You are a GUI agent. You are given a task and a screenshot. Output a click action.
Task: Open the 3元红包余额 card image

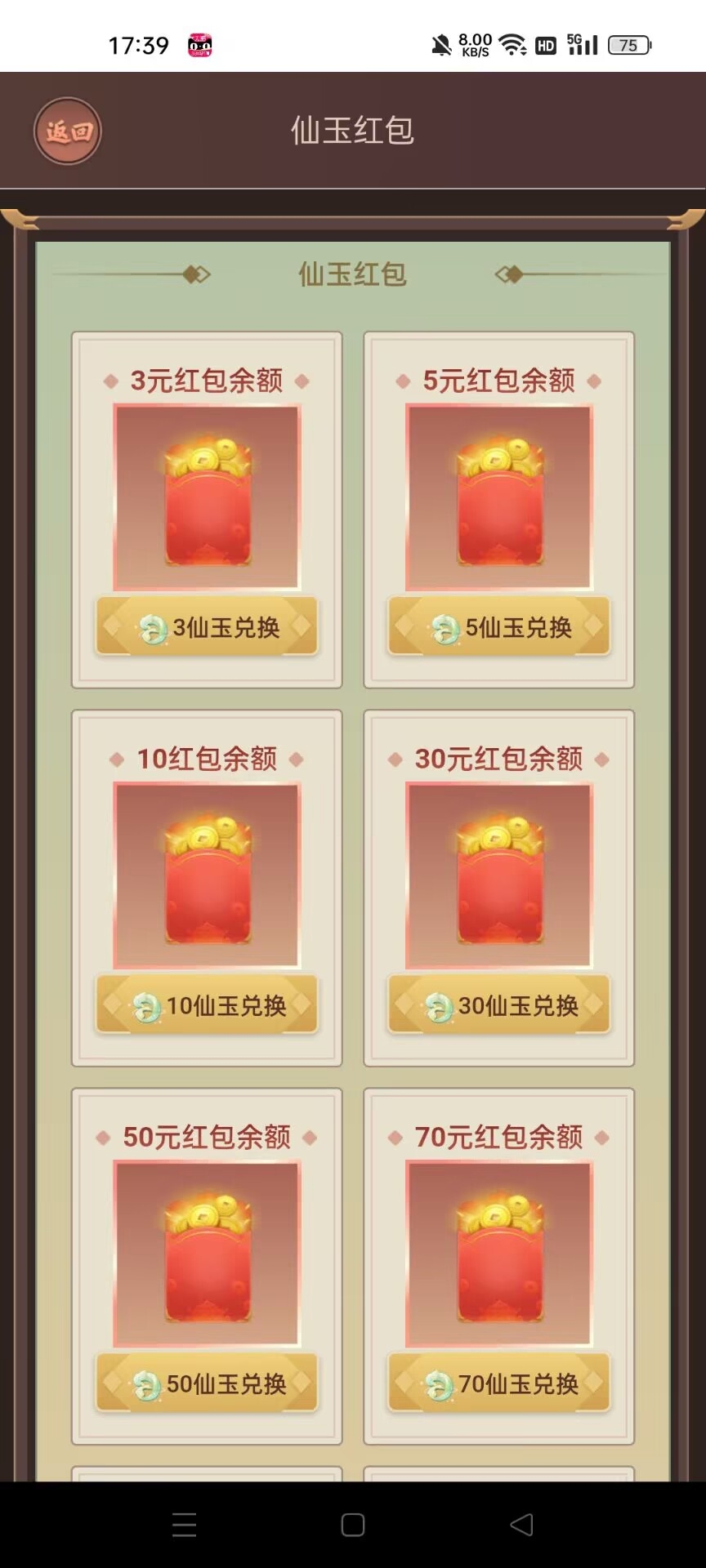207,497
